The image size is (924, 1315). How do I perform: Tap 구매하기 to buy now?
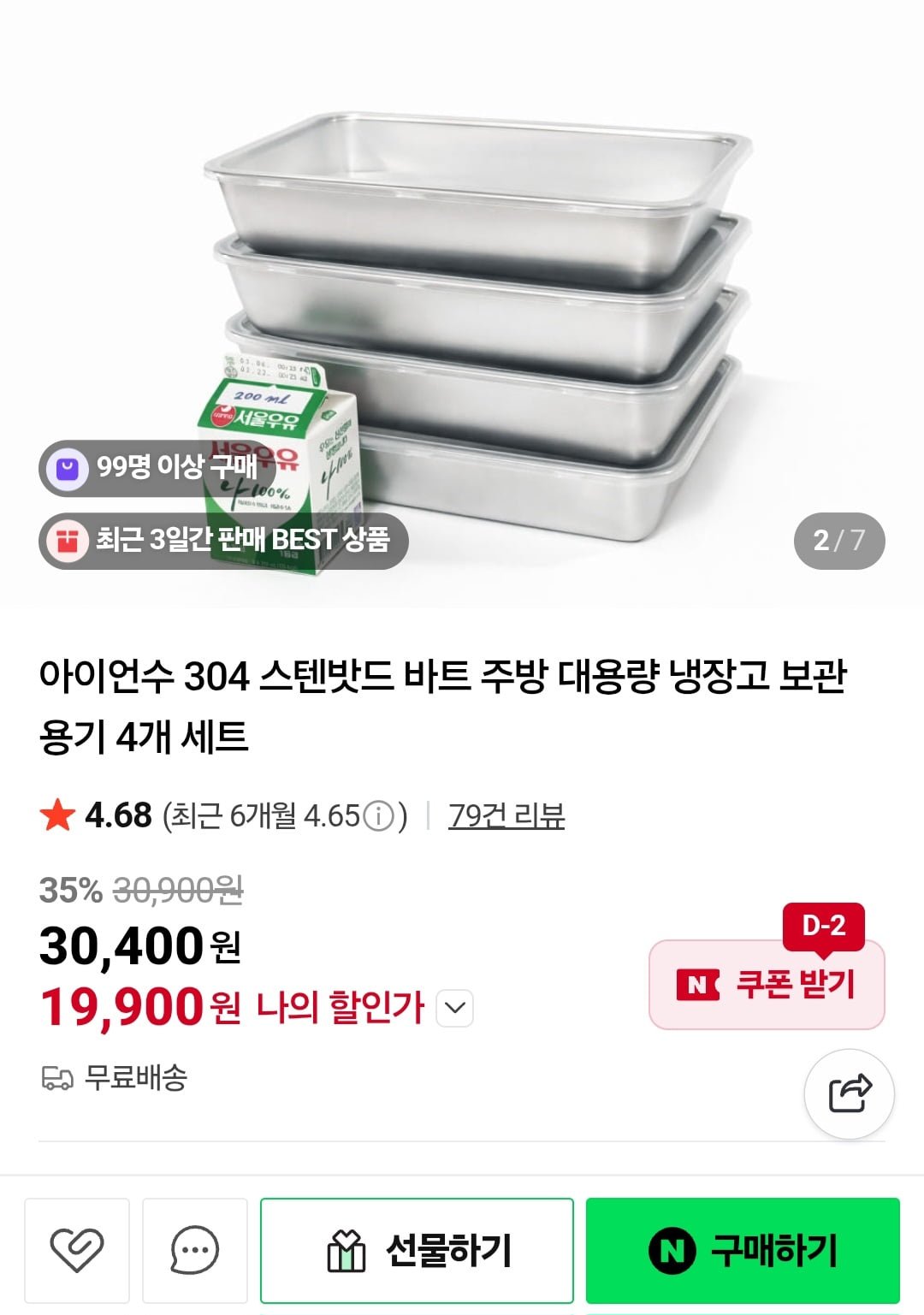point(742,1250)
